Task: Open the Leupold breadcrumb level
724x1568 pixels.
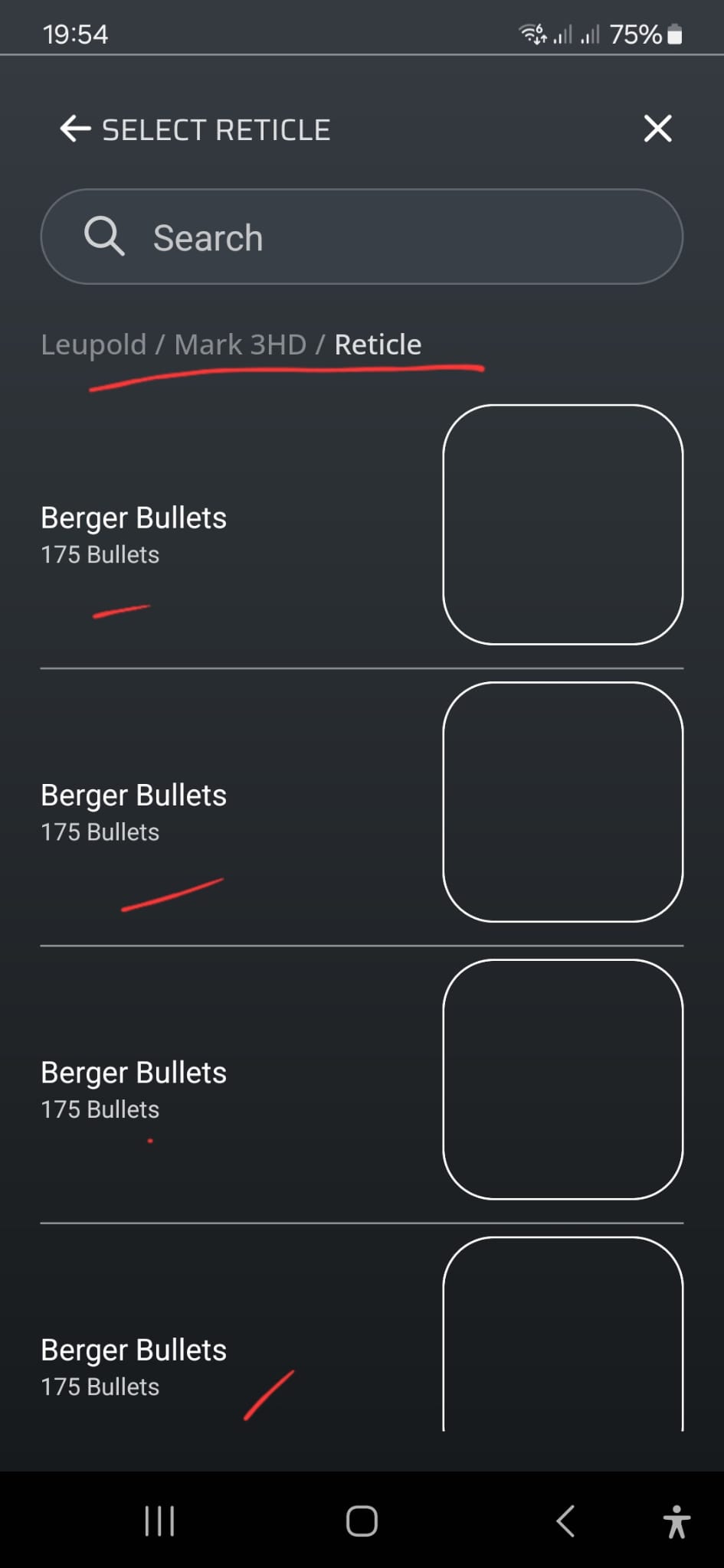Action: 93,345
